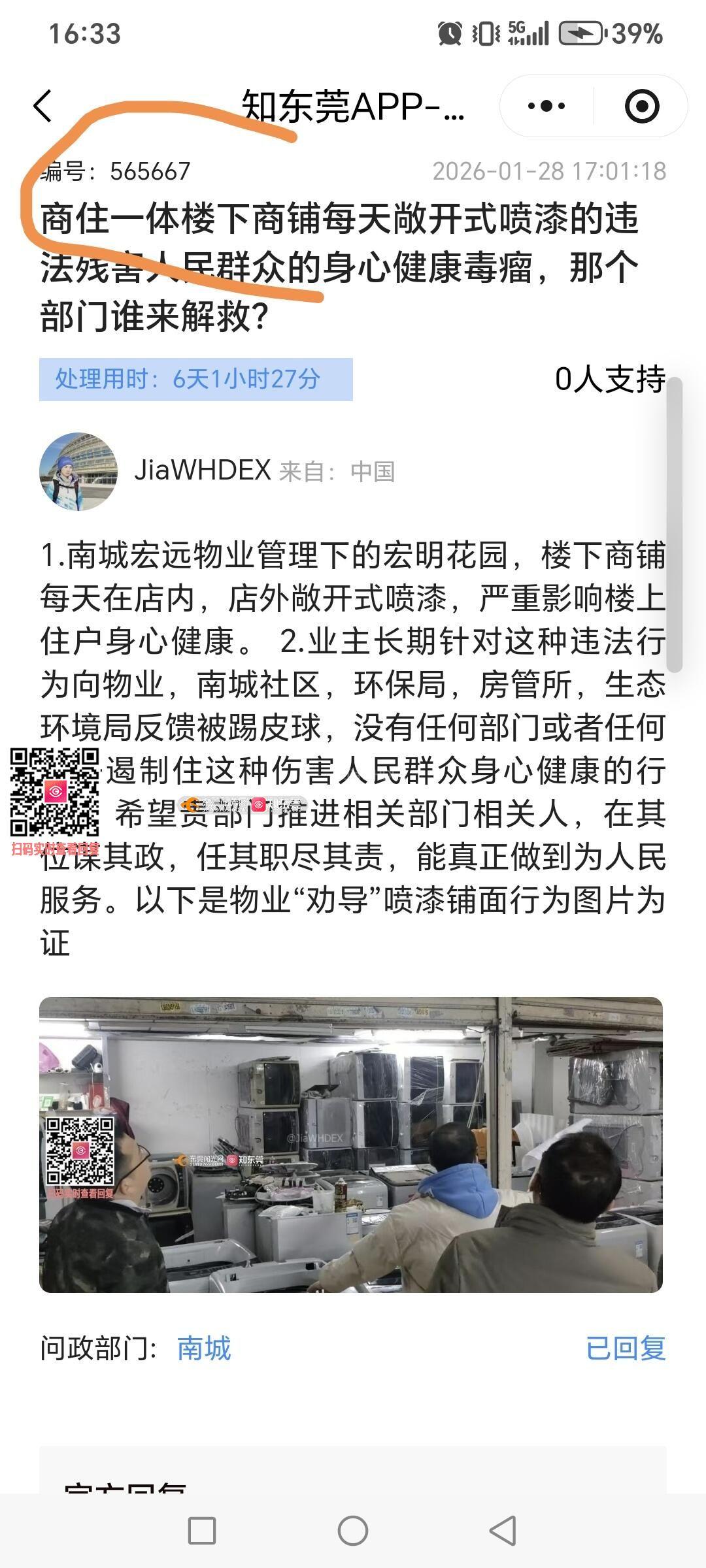Viewport: 706px width, 1568px height.
Task: View the spray paint shop photo
Action: pos(351,1144)
